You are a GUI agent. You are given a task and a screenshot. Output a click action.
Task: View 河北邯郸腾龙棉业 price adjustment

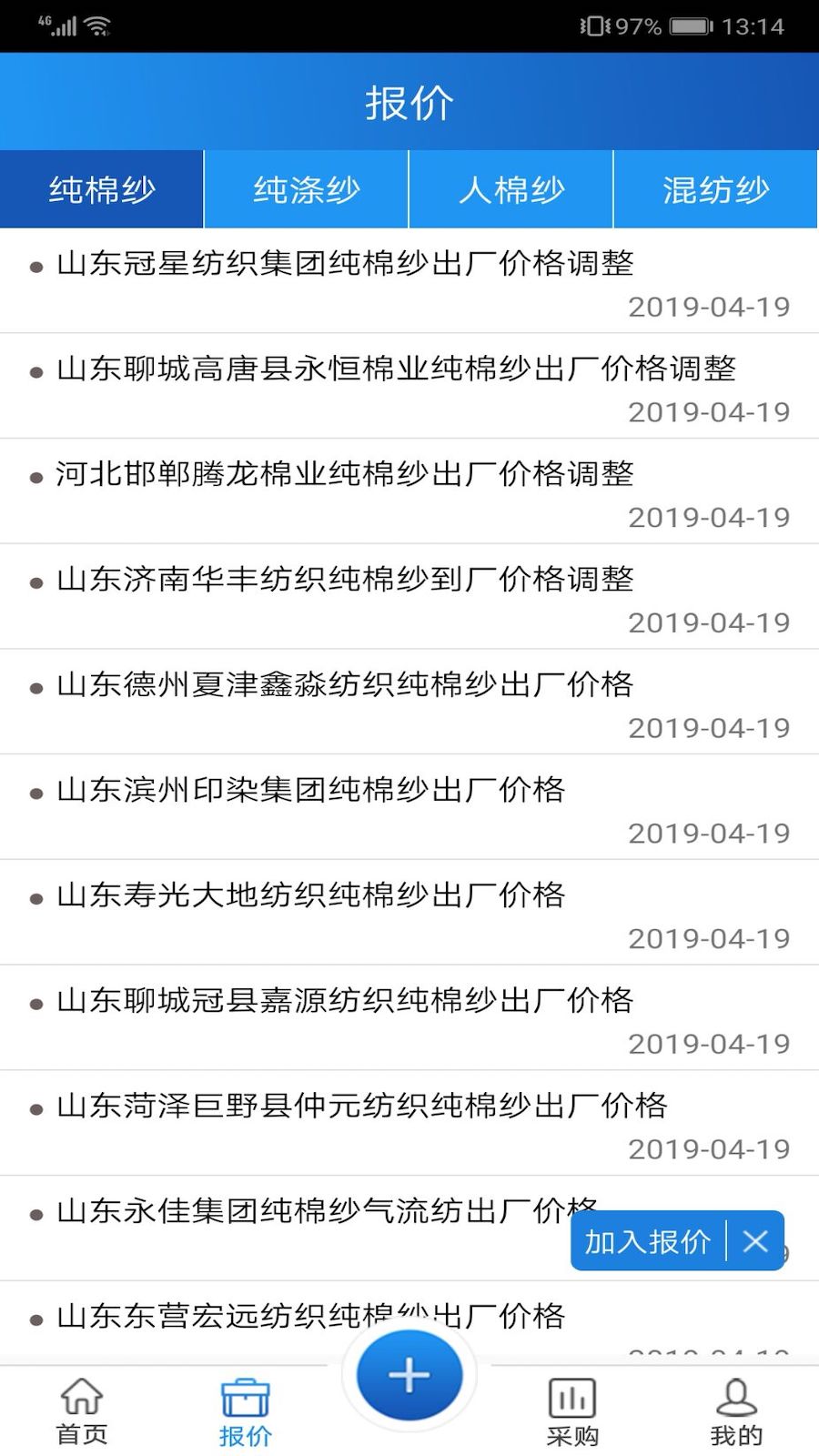coord(346,474)
